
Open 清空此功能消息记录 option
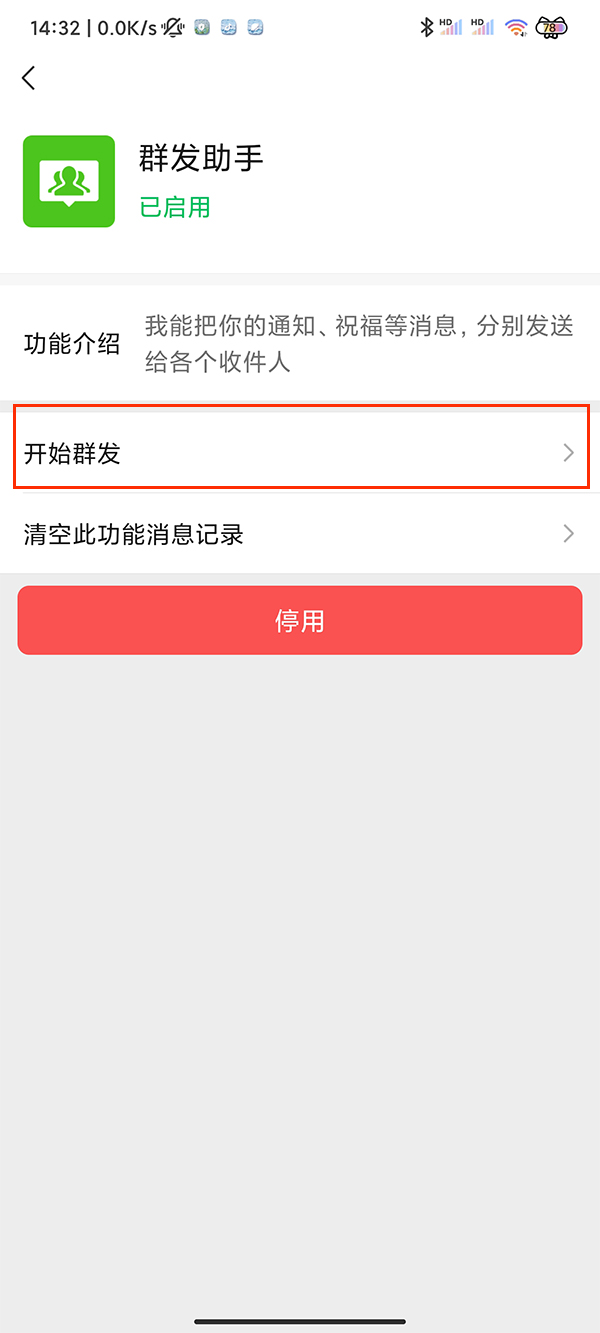(x=300, y=534)
